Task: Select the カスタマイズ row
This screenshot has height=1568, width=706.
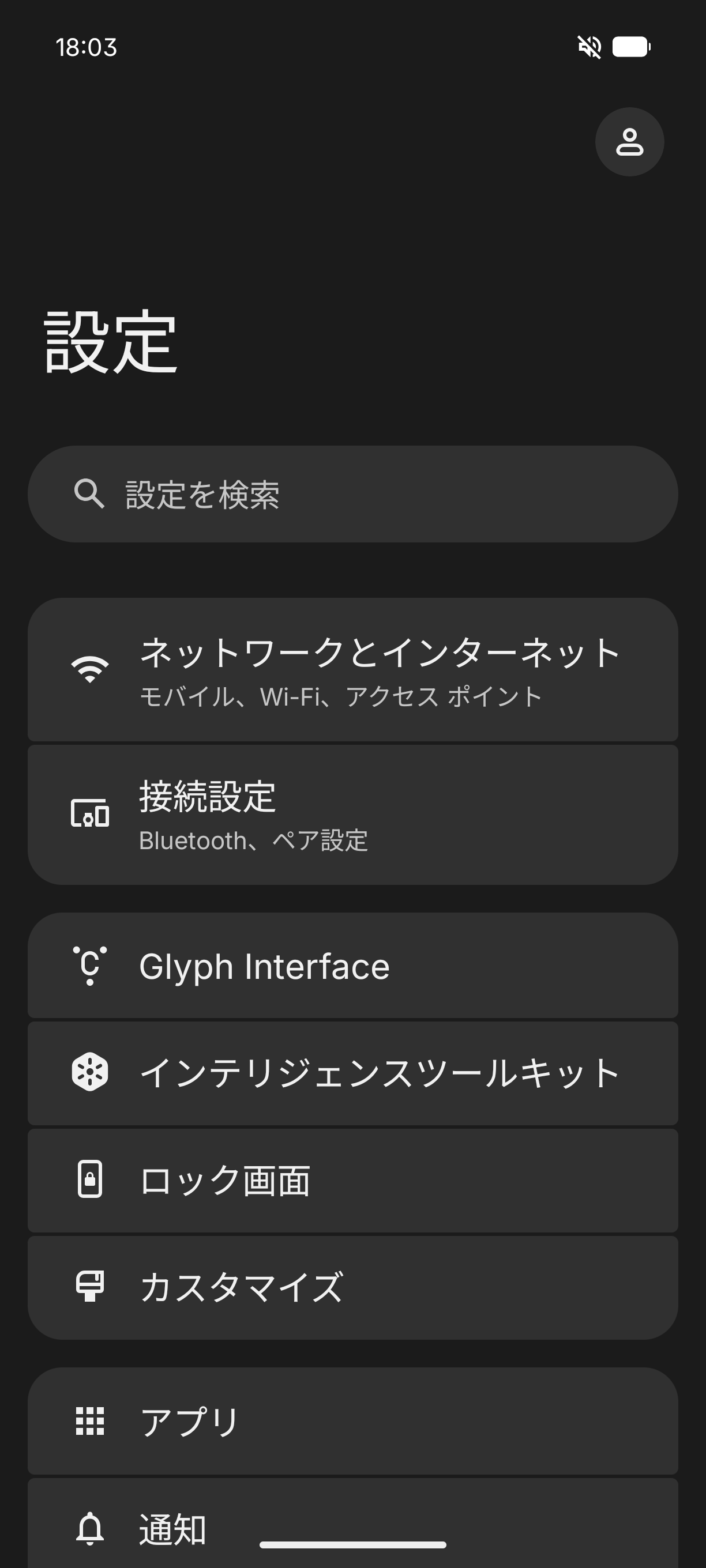Action: pos(352,1287)
